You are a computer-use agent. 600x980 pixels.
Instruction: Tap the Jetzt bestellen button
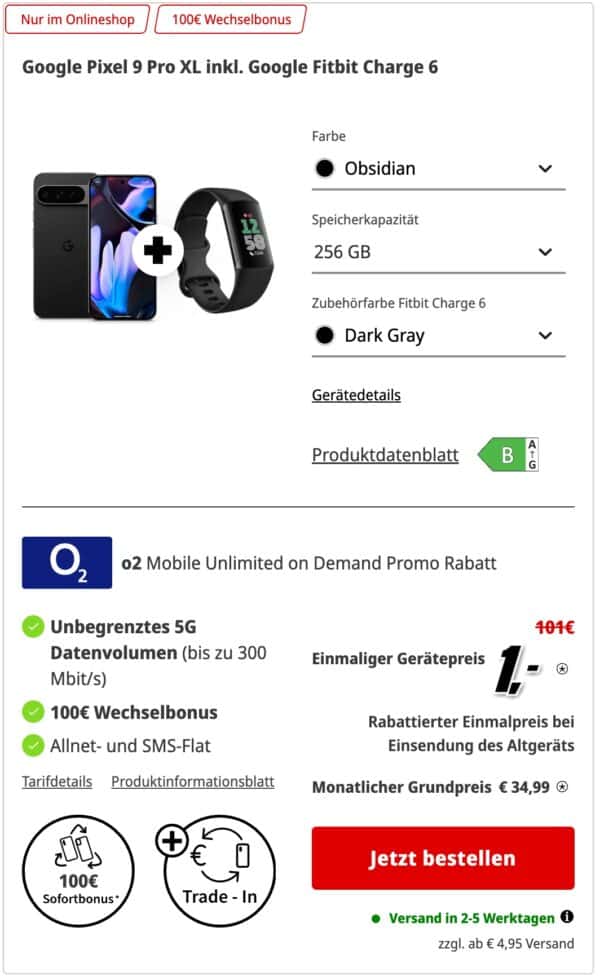443,858
